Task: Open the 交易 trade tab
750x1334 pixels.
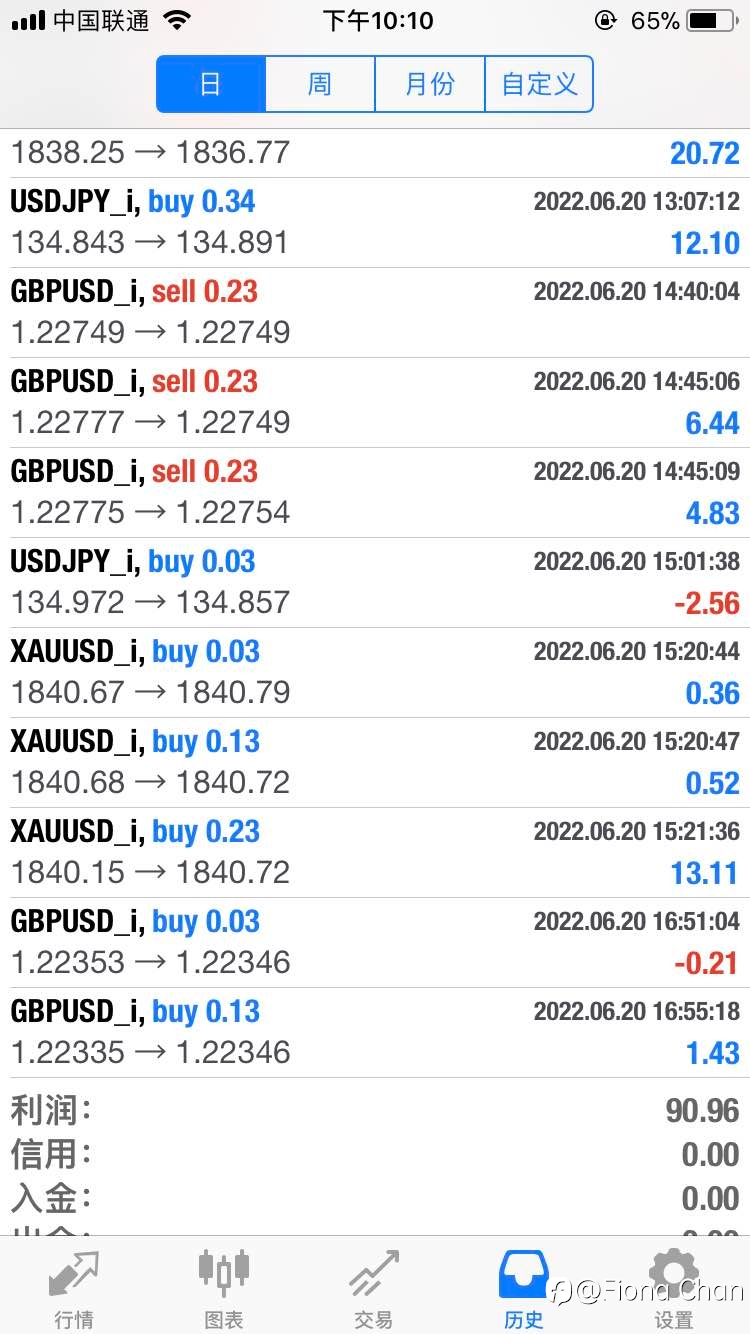Action: click(374, 1288)
